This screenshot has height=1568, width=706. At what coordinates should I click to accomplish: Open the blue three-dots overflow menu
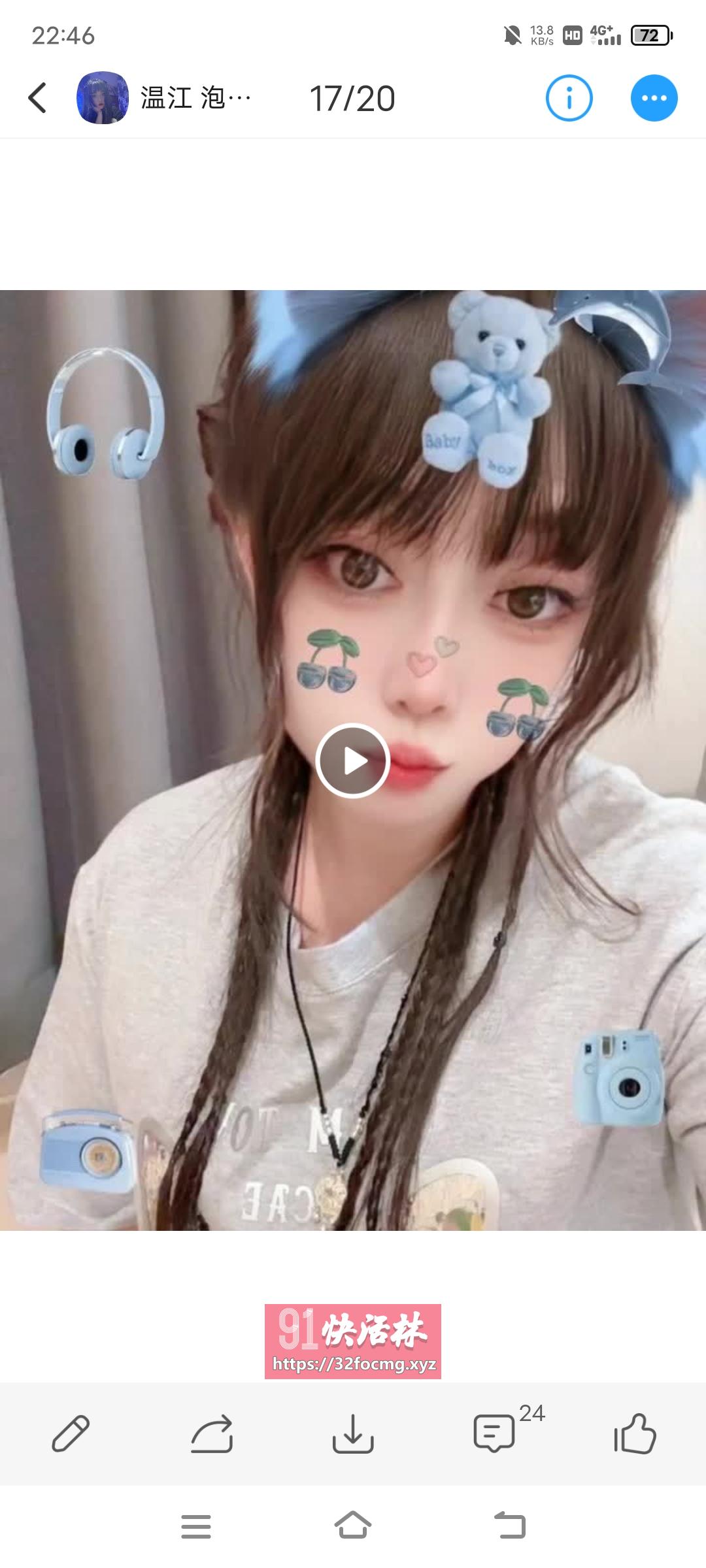pos(654,98)
